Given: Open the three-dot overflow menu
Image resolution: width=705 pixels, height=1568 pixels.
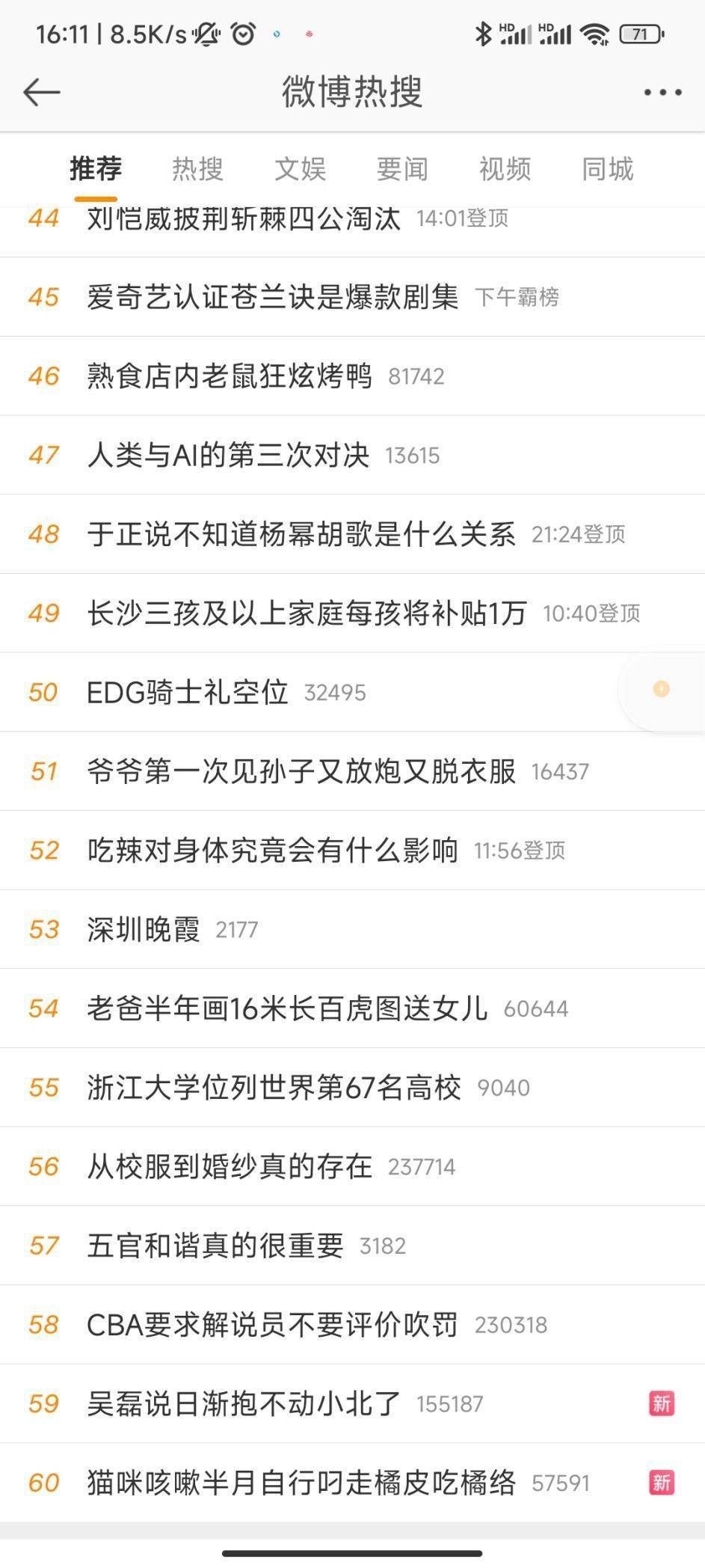Looking at the screenshot, I should coord(662,93).
